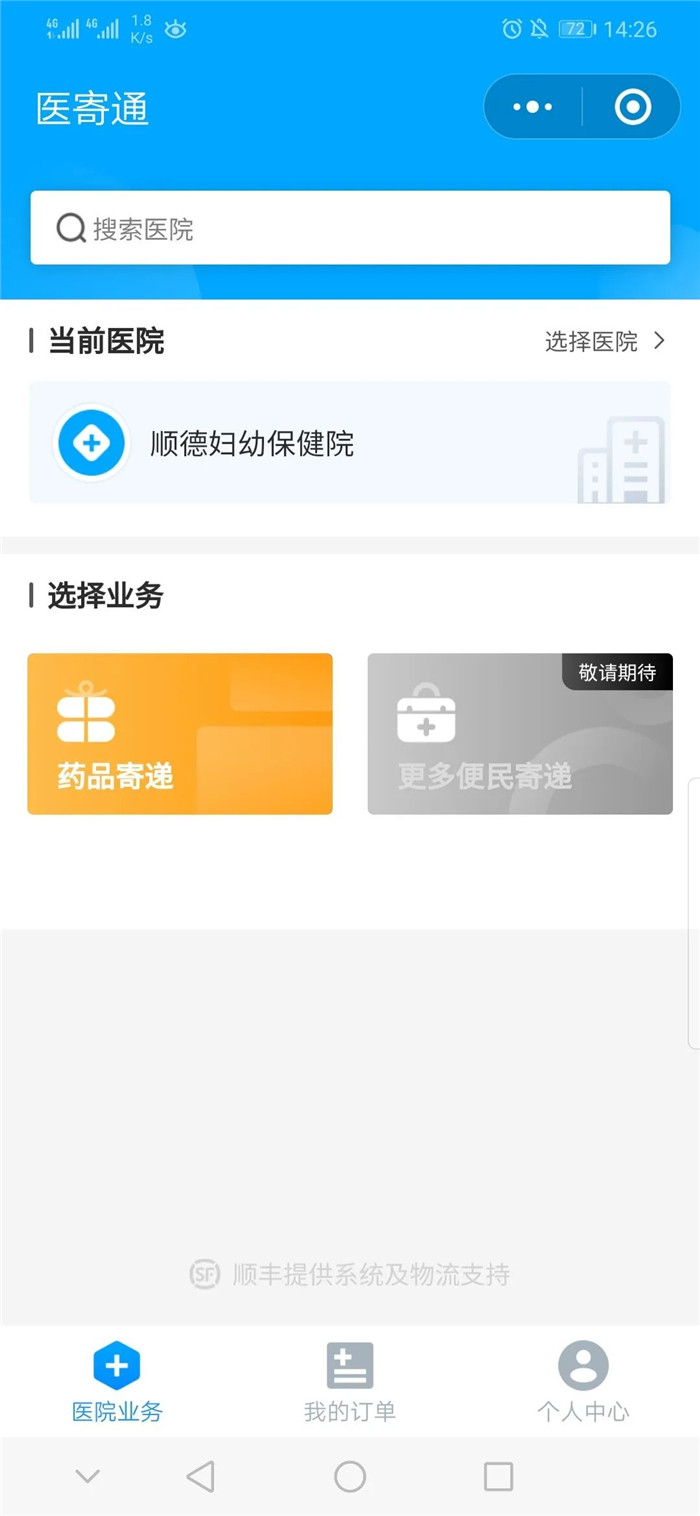Open 选择医院 to pick another hospital

pos(604,342)
